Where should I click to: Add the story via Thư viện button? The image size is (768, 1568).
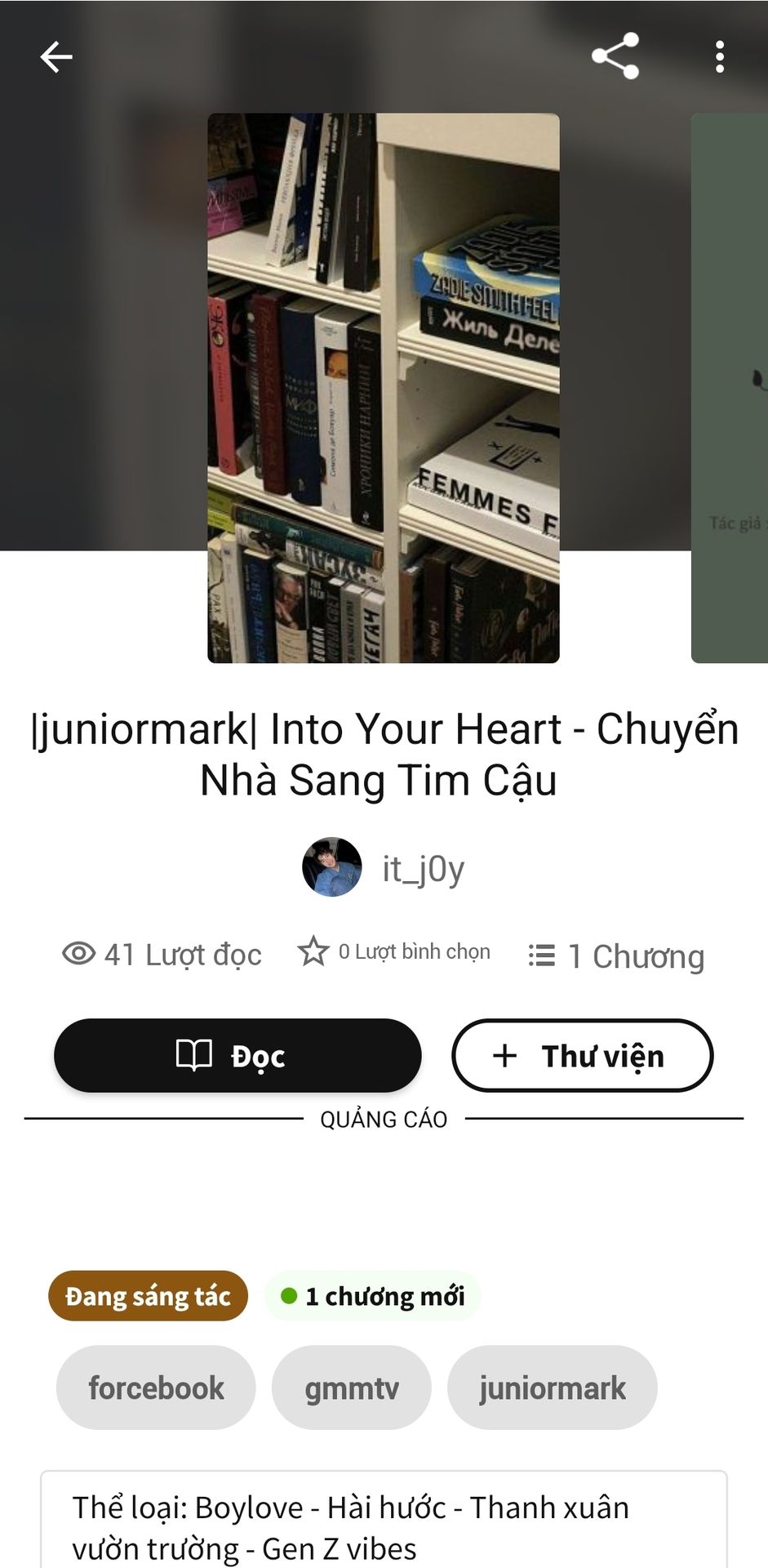coord(582,1055)
